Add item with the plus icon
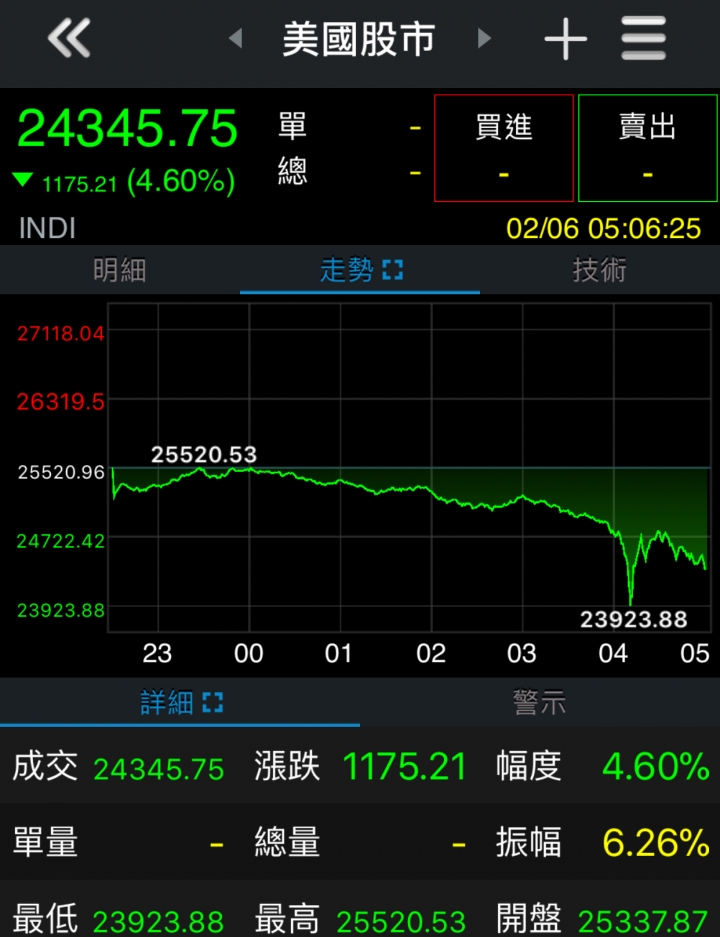Viewport: 720px width, 937px height. pos(565,40)
